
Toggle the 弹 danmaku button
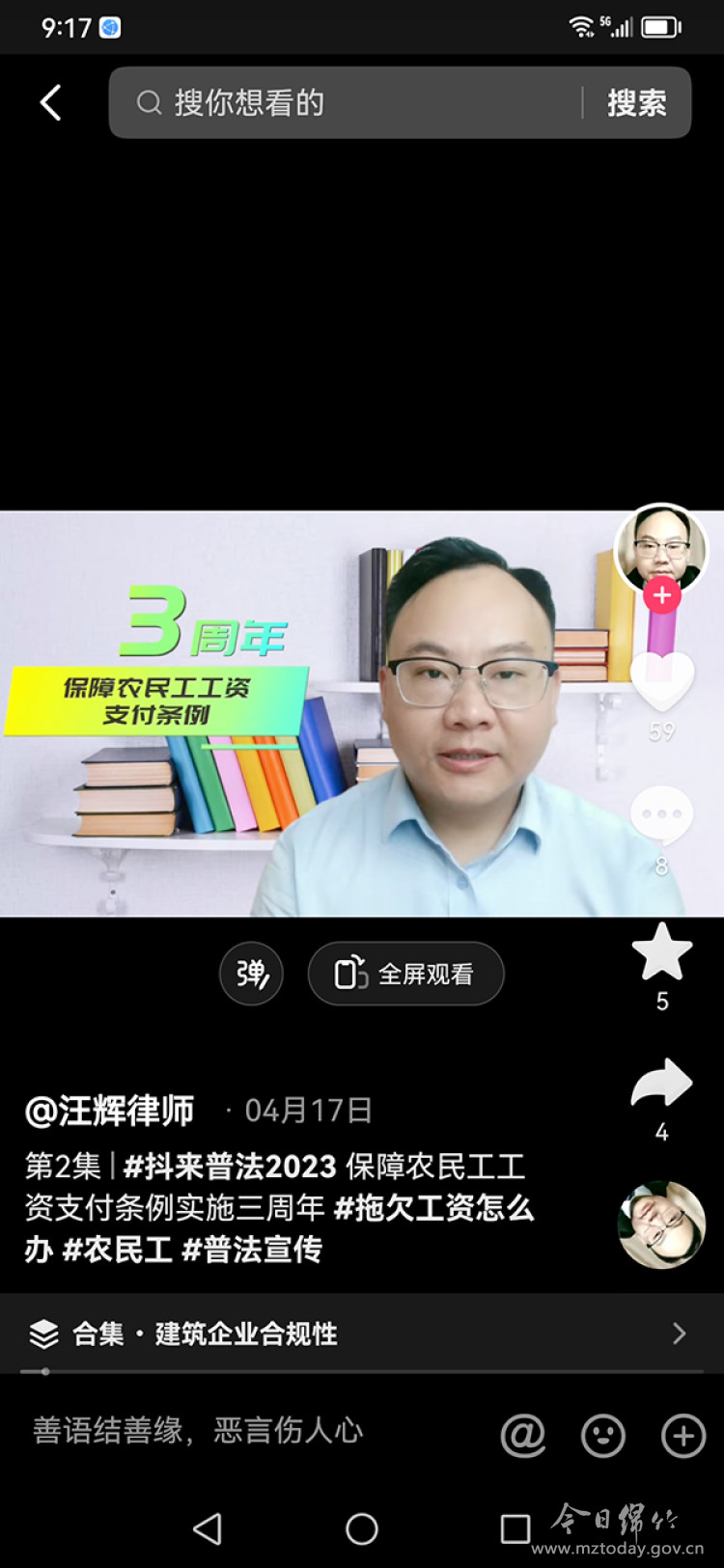(x=251, y=974)
